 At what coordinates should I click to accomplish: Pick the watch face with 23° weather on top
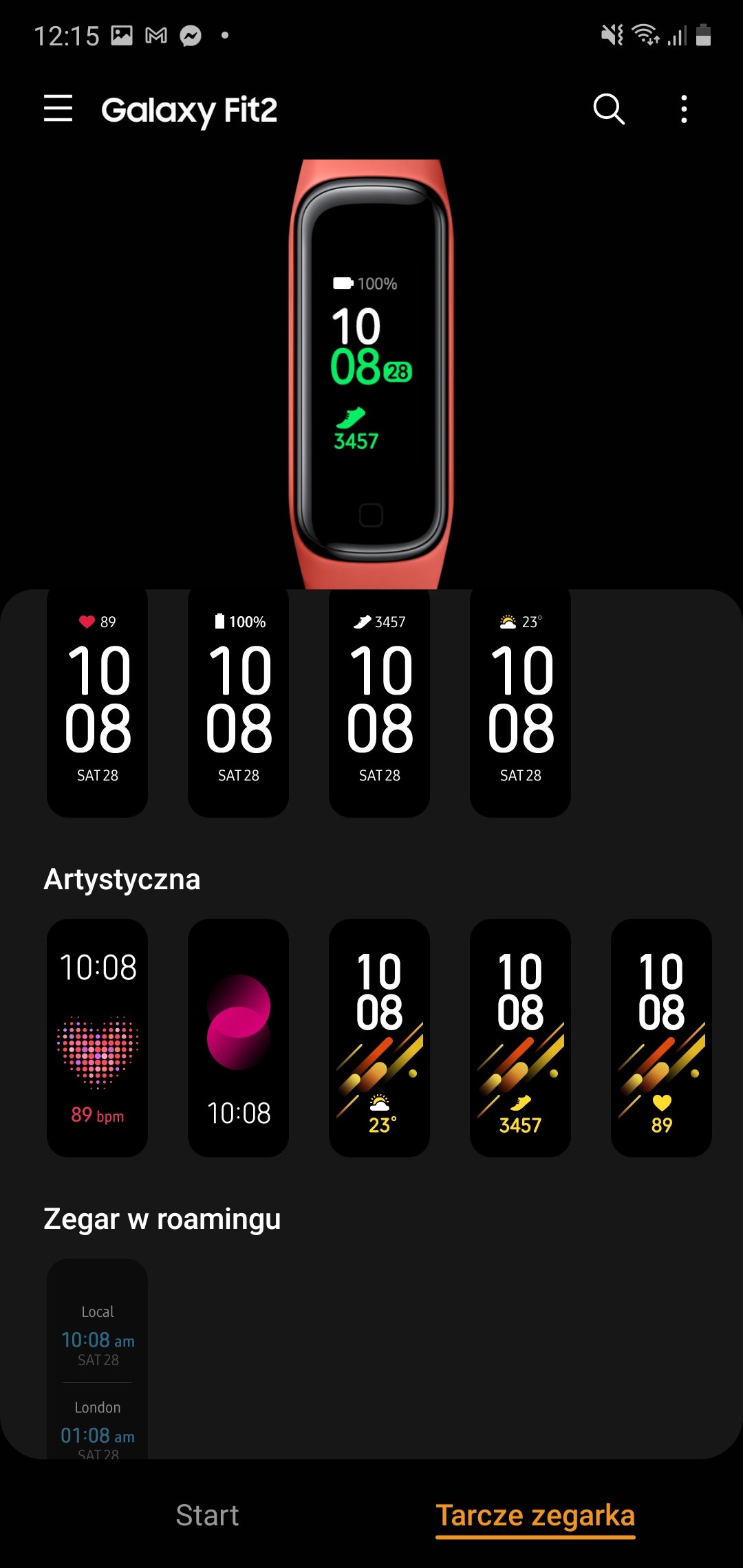click(521, 703)
